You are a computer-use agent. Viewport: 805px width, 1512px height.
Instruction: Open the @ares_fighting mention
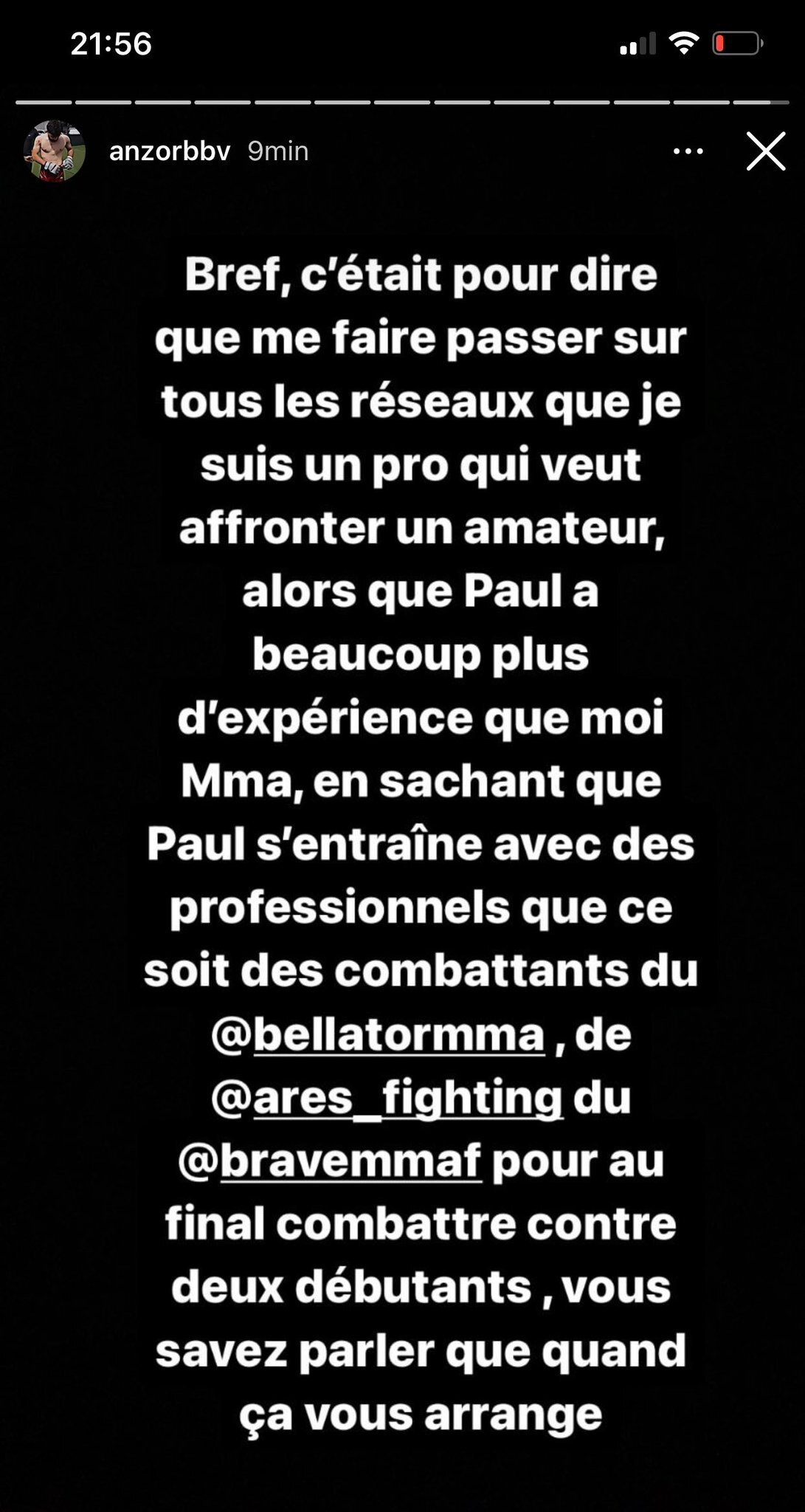tap(387, 1099)
